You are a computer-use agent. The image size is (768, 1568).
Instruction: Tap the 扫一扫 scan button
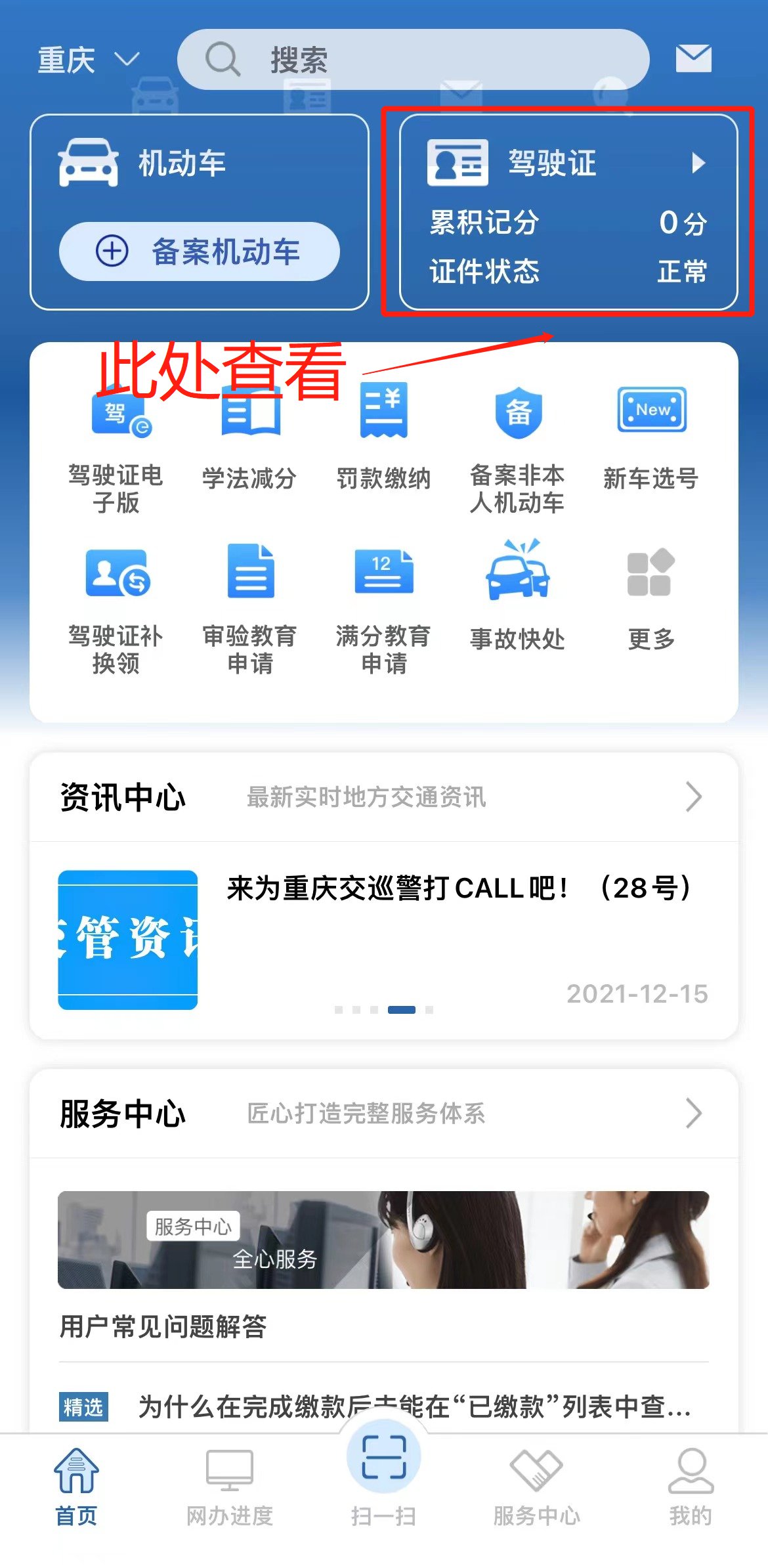[383, 1471]
